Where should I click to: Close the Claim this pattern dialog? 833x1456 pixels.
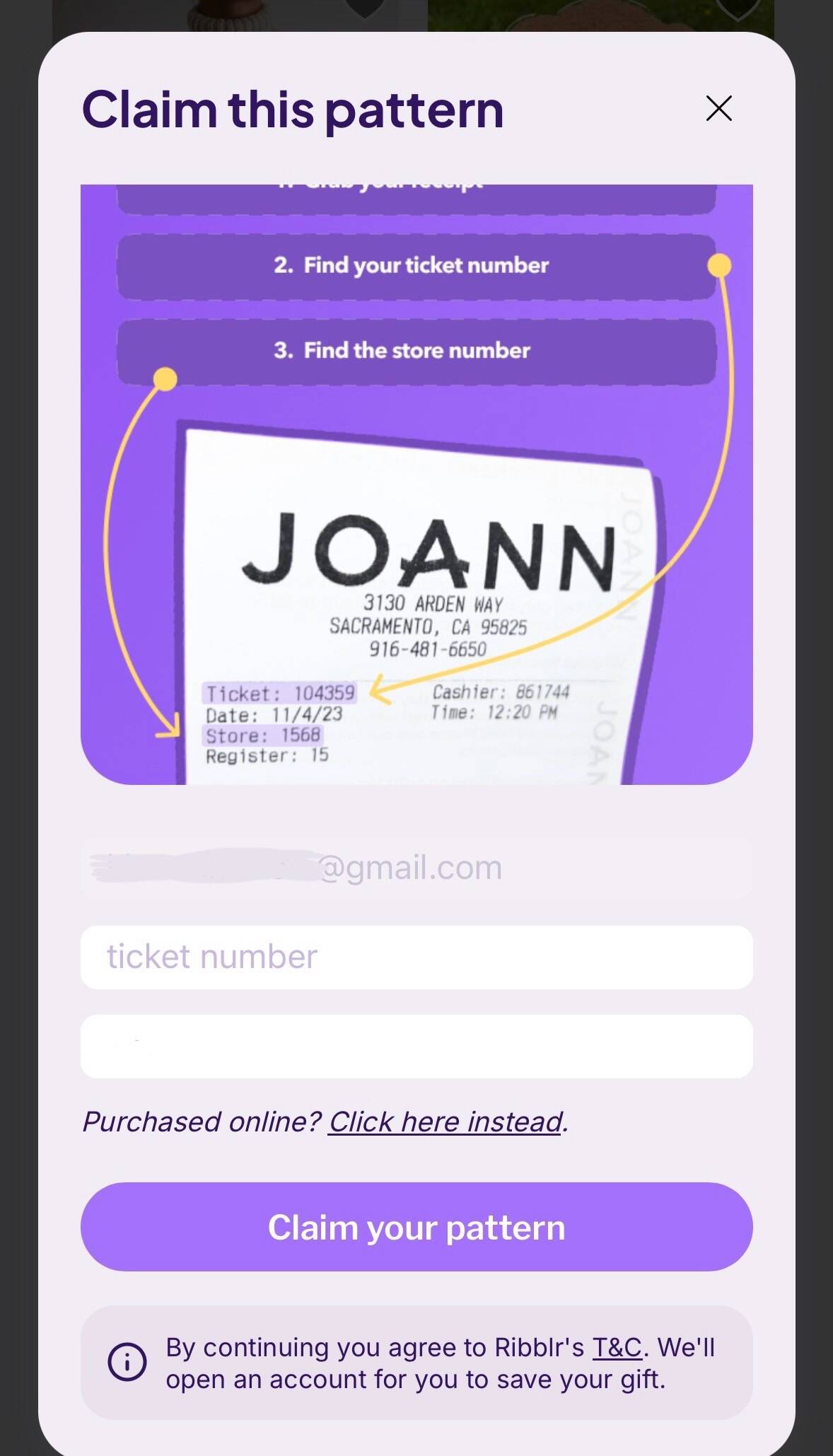point(718,108)
